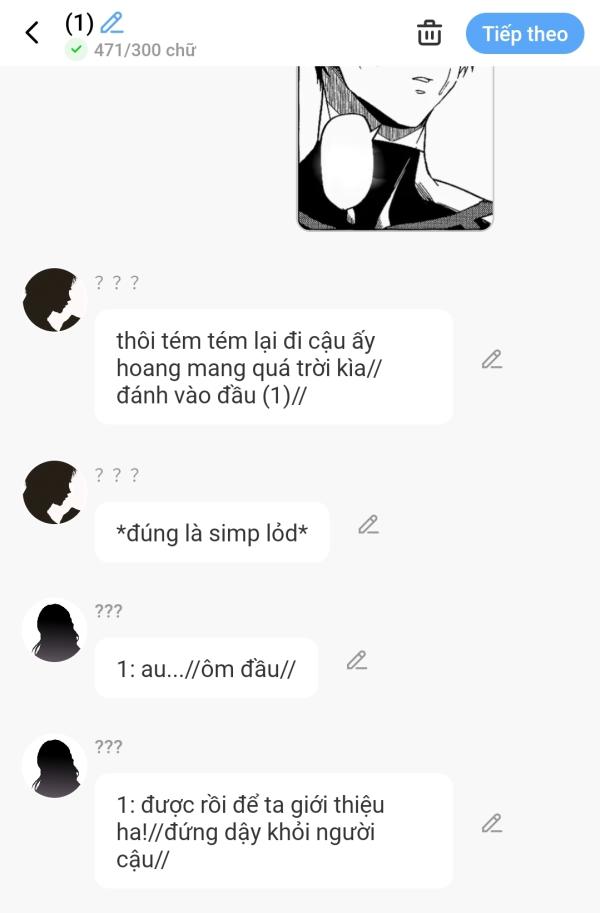This screenshot has height=913, width=600.
Task: Edit the message "đúng là simp lỏd"
Action: 368,525
